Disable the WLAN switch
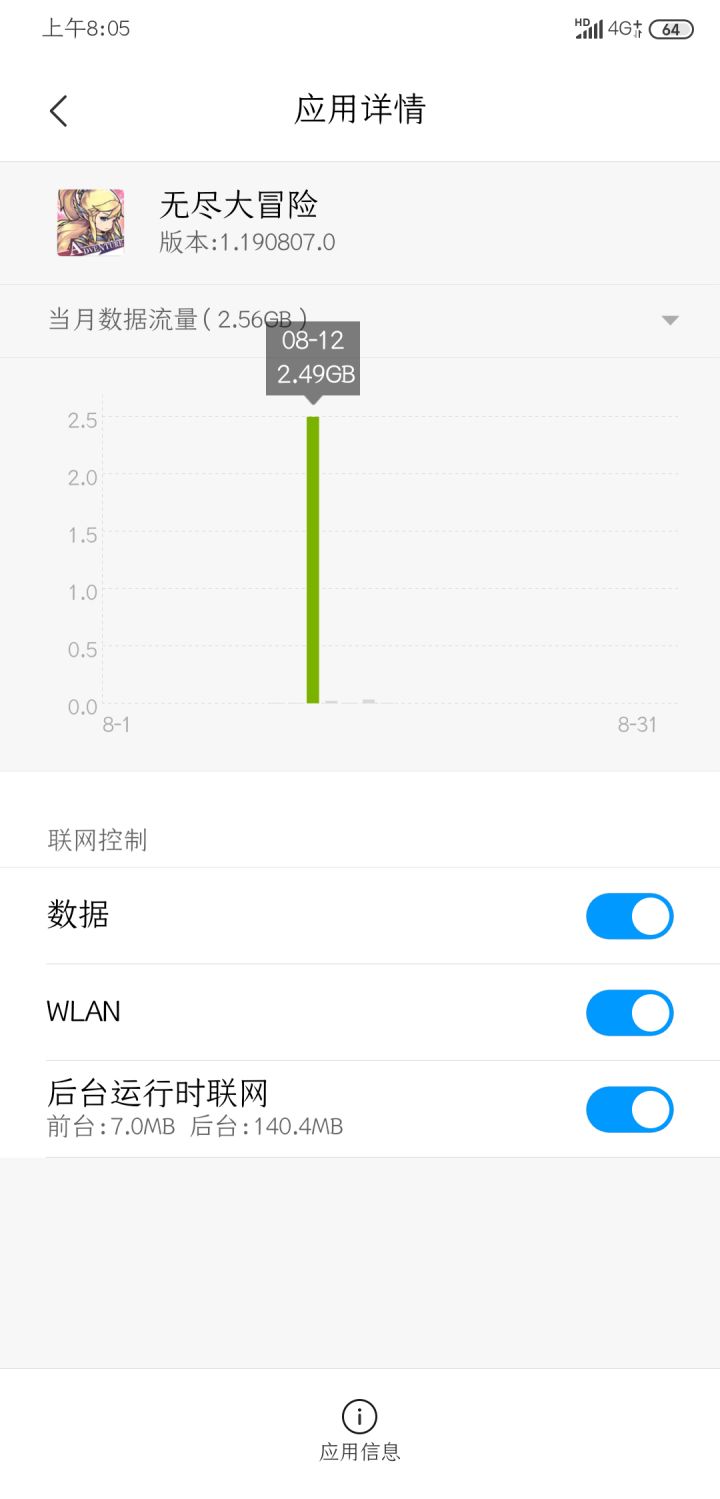 click(629, 1013)
